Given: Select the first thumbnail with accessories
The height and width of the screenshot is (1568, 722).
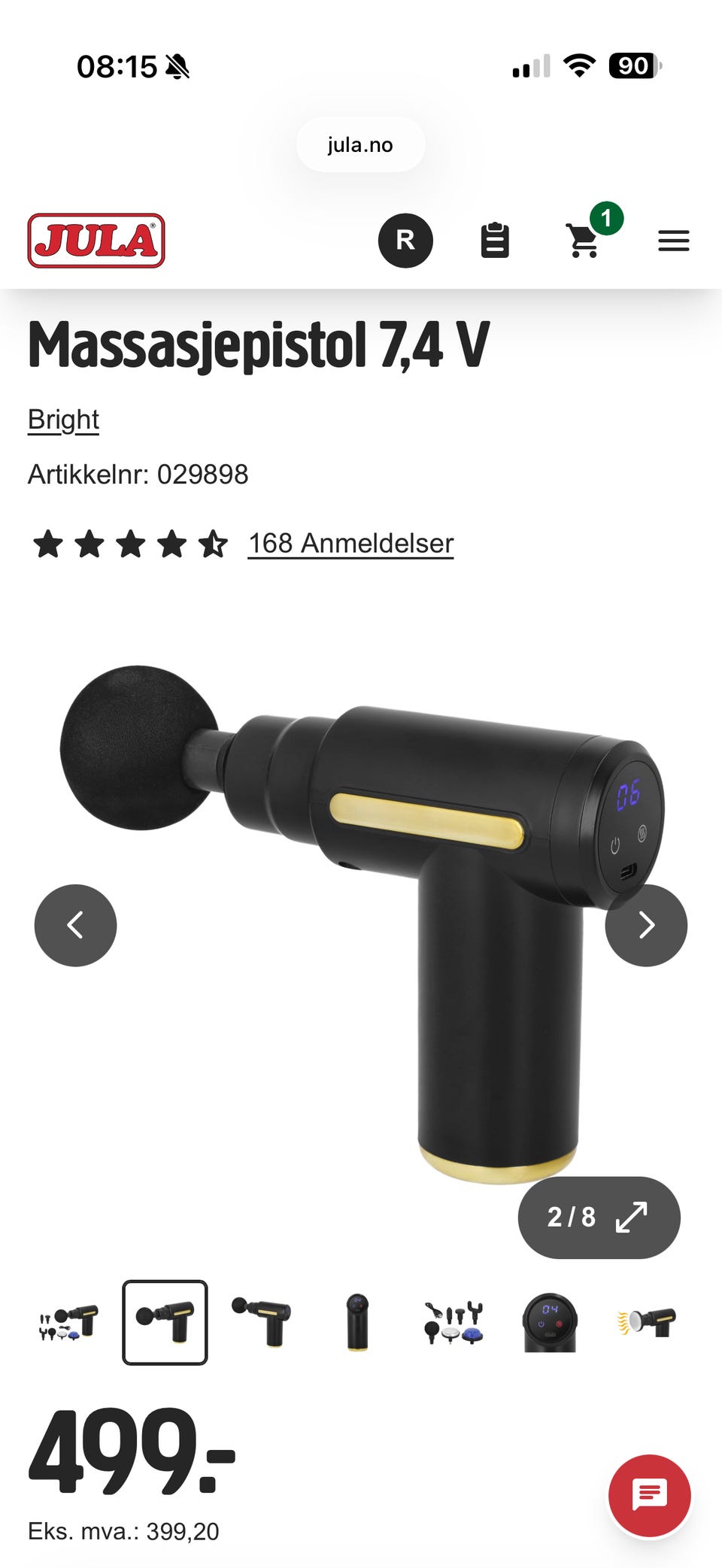Looking at the screenshot, I should (x=68, y=1322).
